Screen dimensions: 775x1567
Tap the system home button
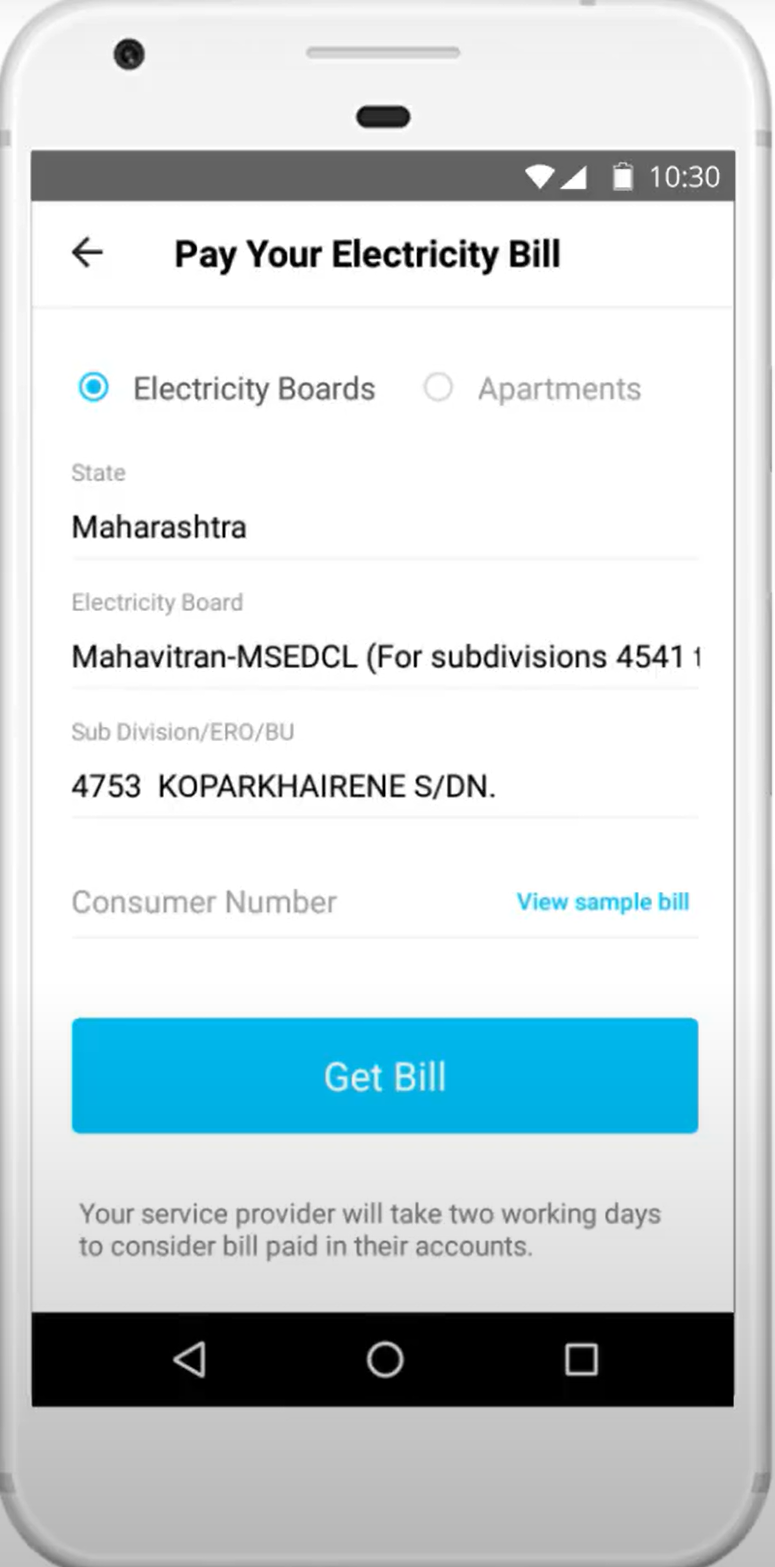(385, 1359)
